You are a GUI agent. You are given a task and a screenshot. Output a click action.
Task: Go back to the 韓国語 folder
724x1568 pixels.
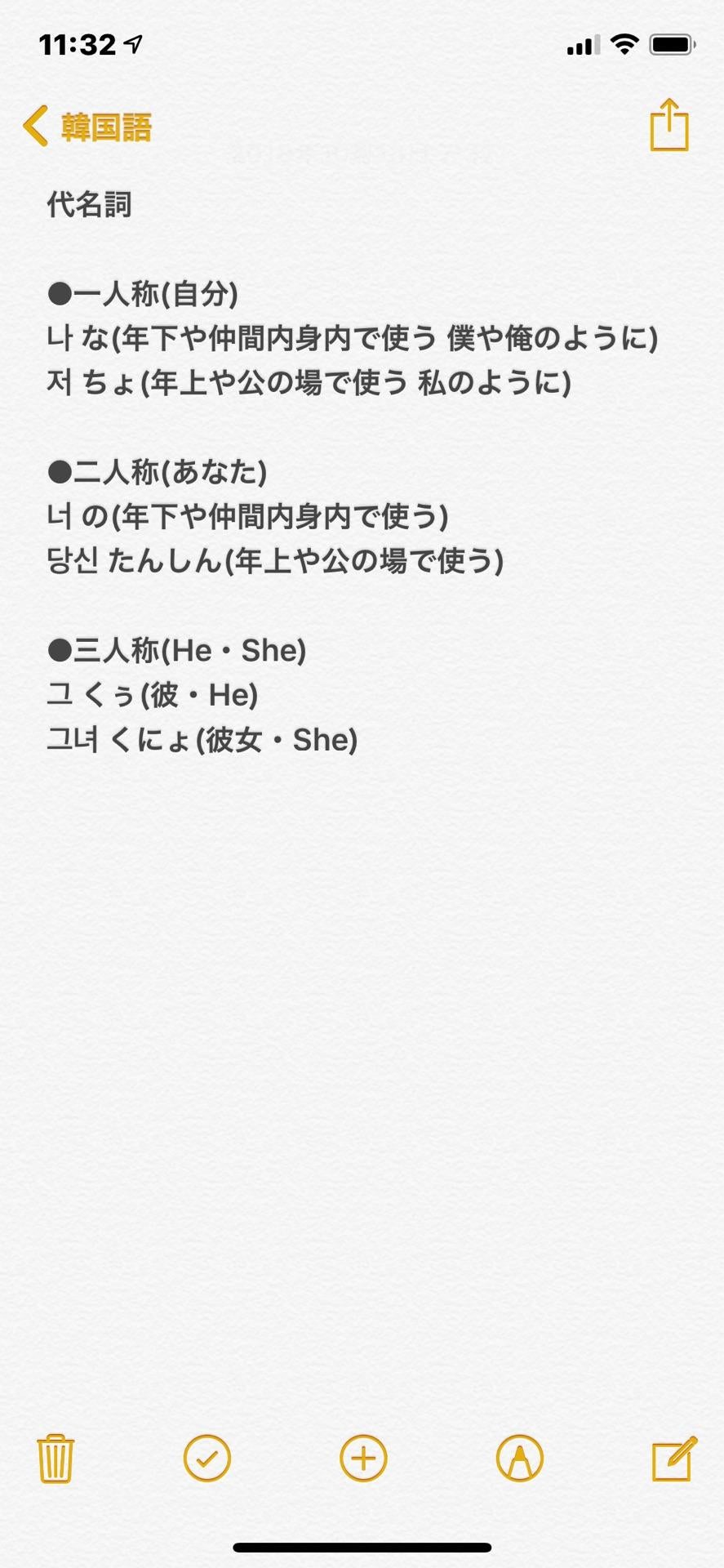tap(87, 127)
